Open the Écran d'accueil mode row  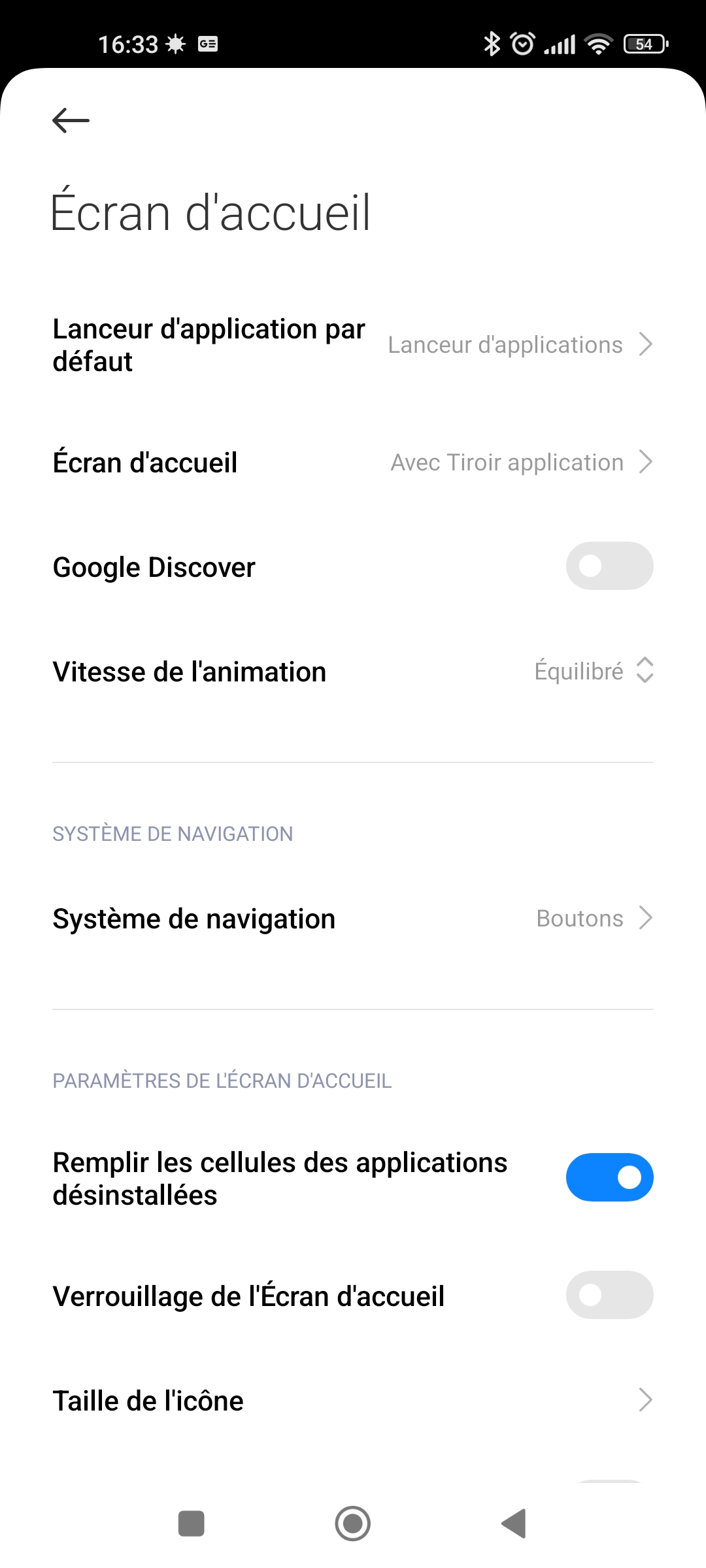click(353, 463)
